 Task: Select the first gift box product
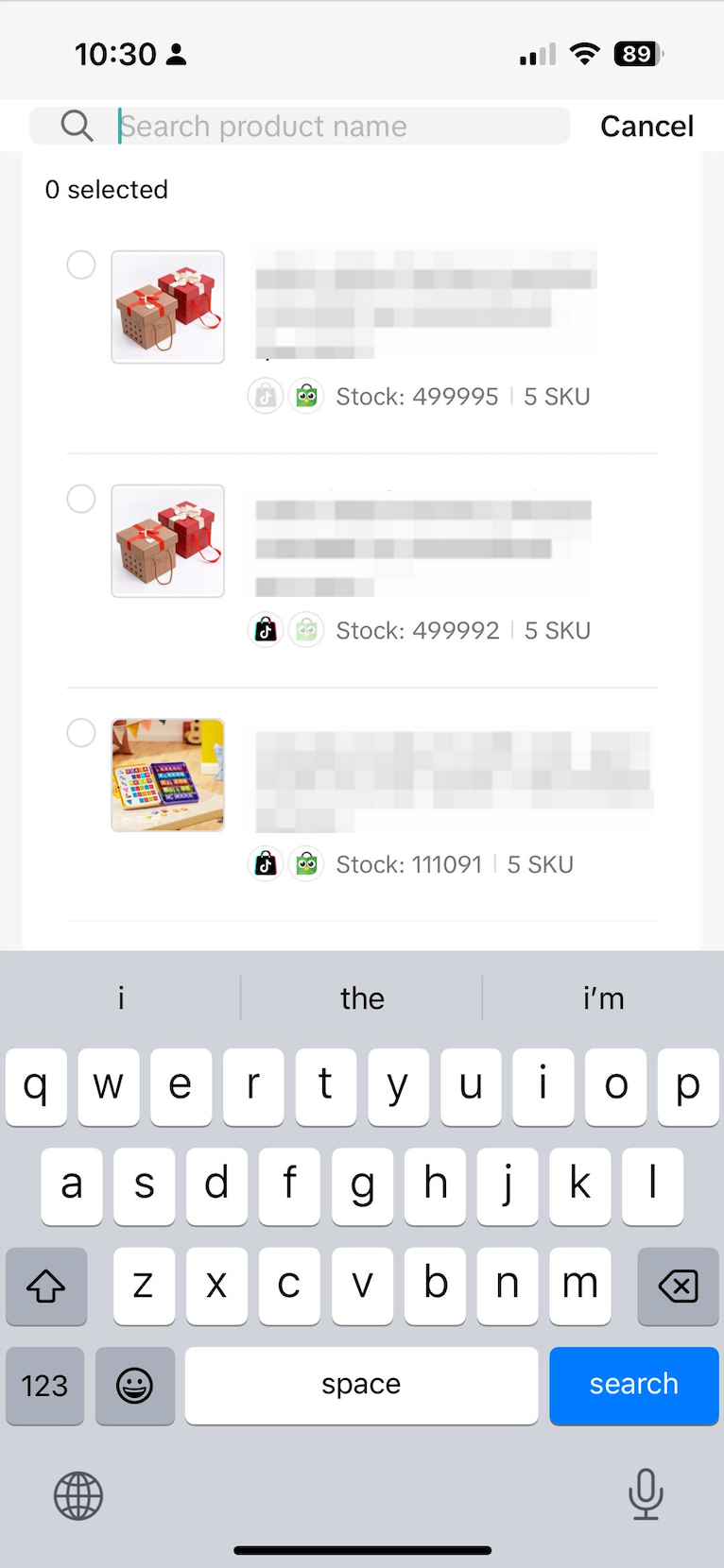point(80,264)
